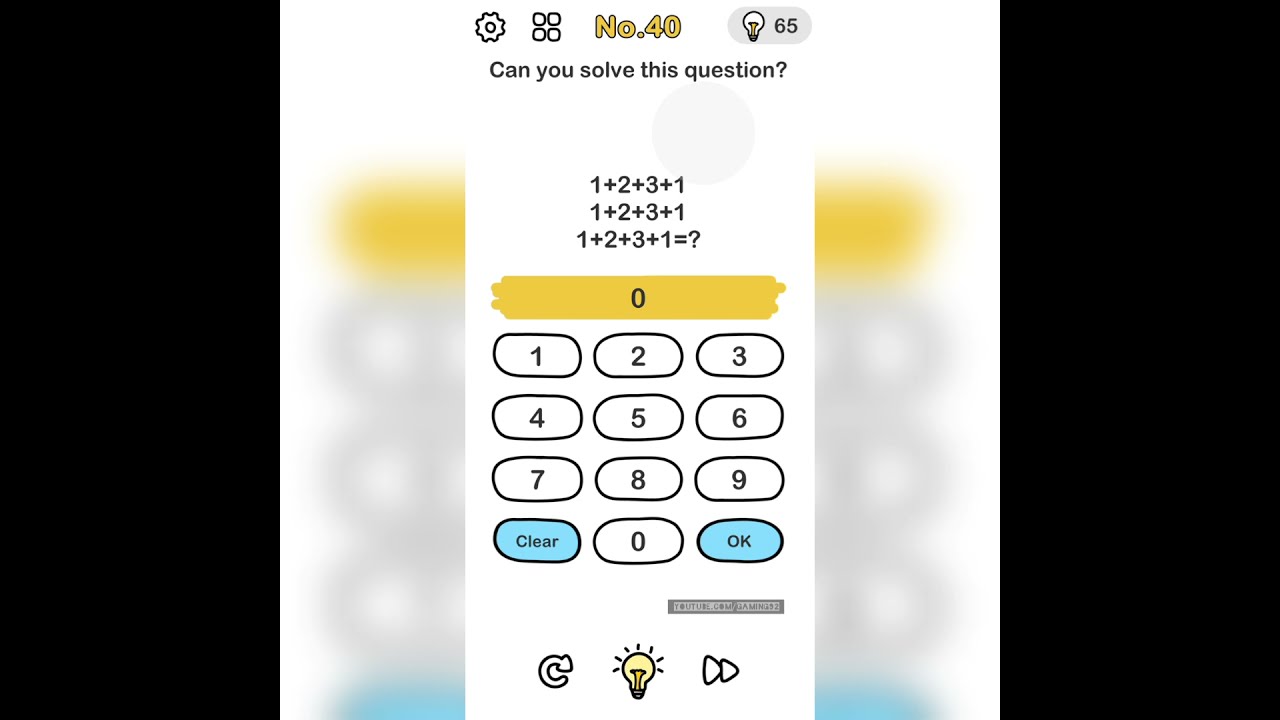Enter digit 9 on the keypad
This screenshot has width=1280, height=720.
[739, 479]
